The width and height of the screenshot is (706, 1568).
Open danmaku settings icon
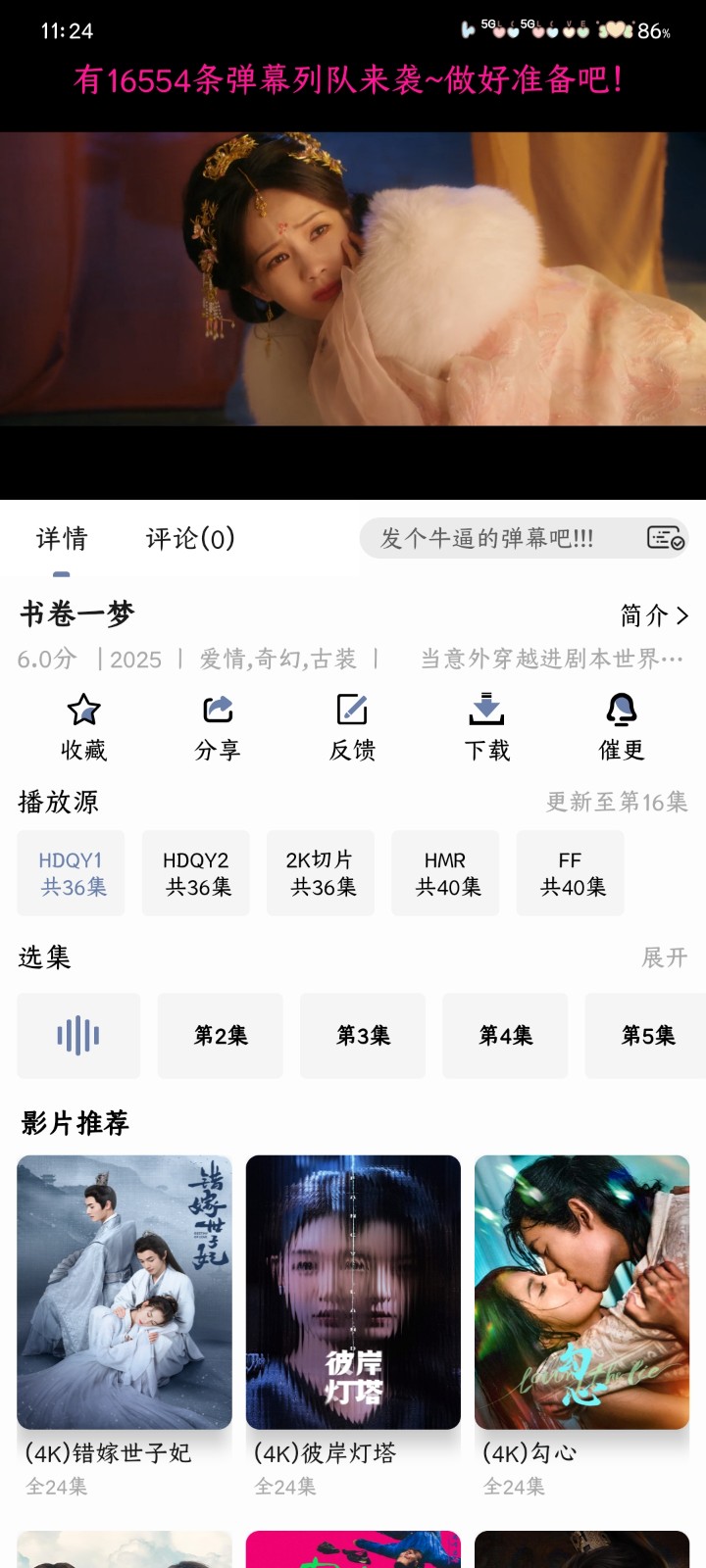click(666, 538)
